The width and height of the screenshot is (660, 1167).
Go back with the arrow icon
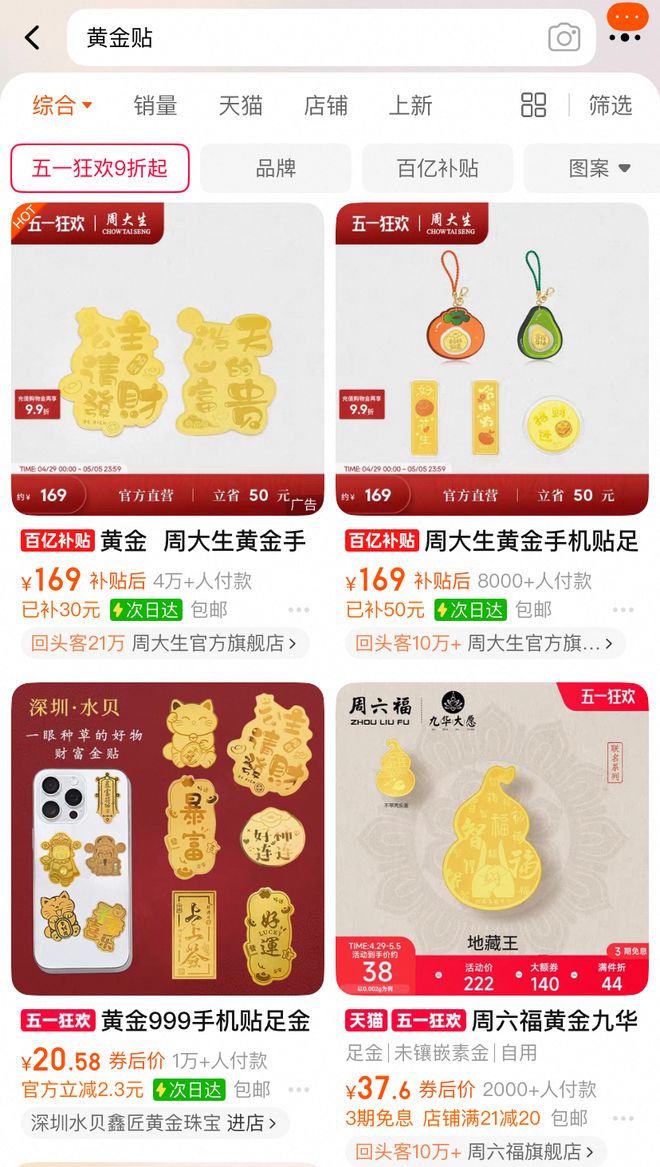click(x=33, y=38)
